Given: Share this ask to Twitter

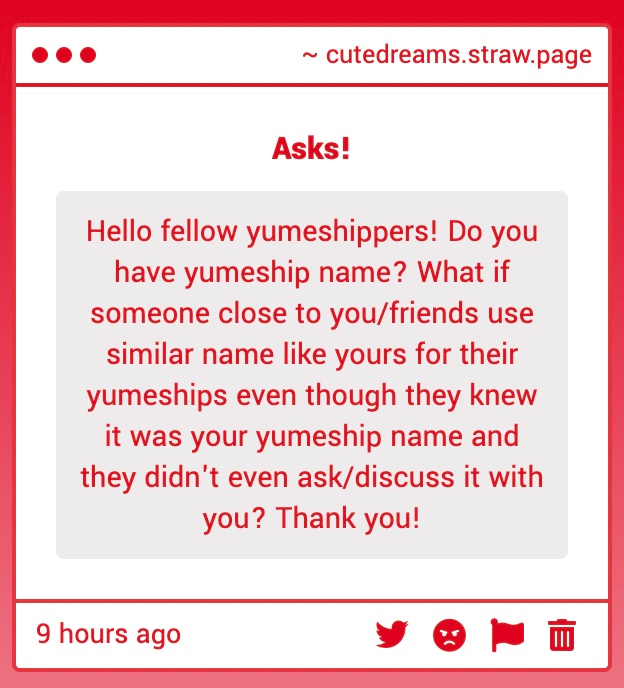Looking at the screenshot, I should tap(392, 634).
